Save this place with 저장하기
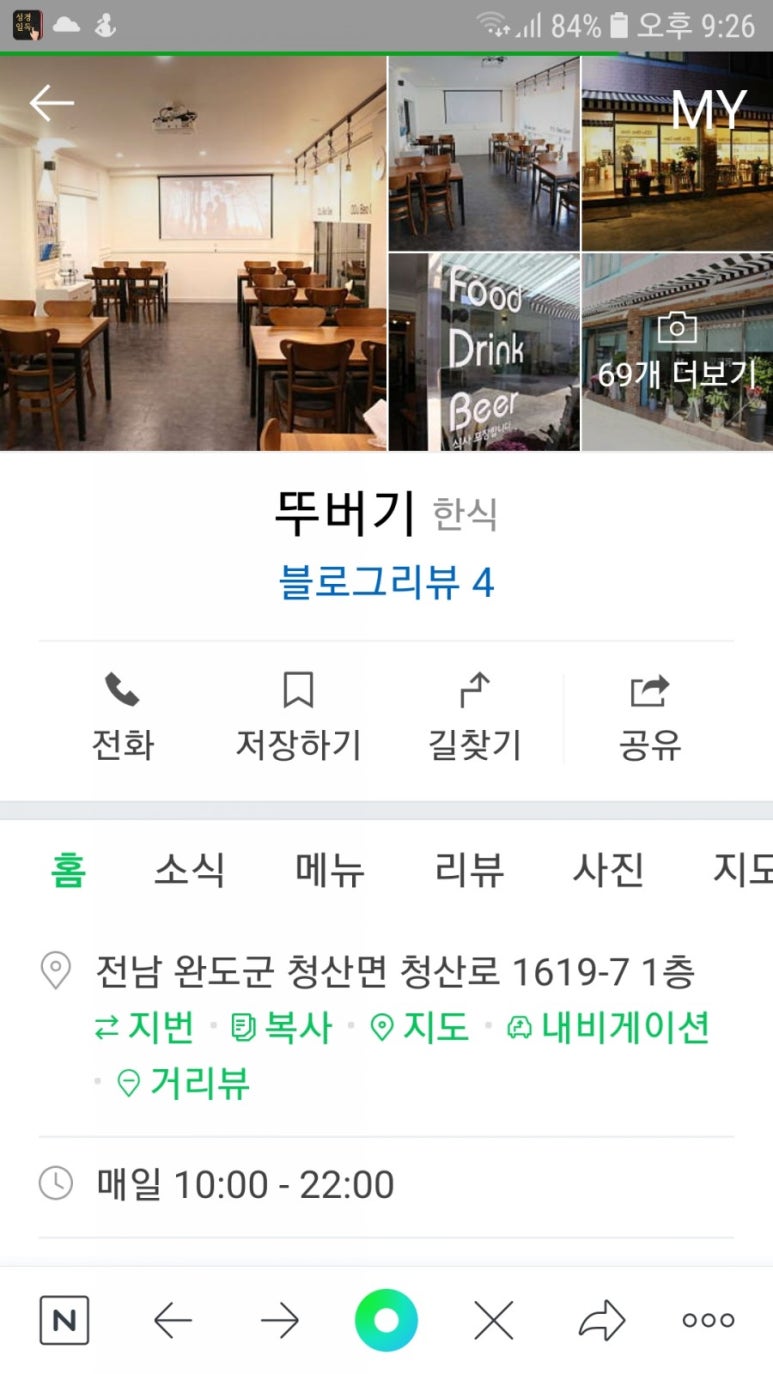Screen dimensions: 773x1374 (298, 717)
